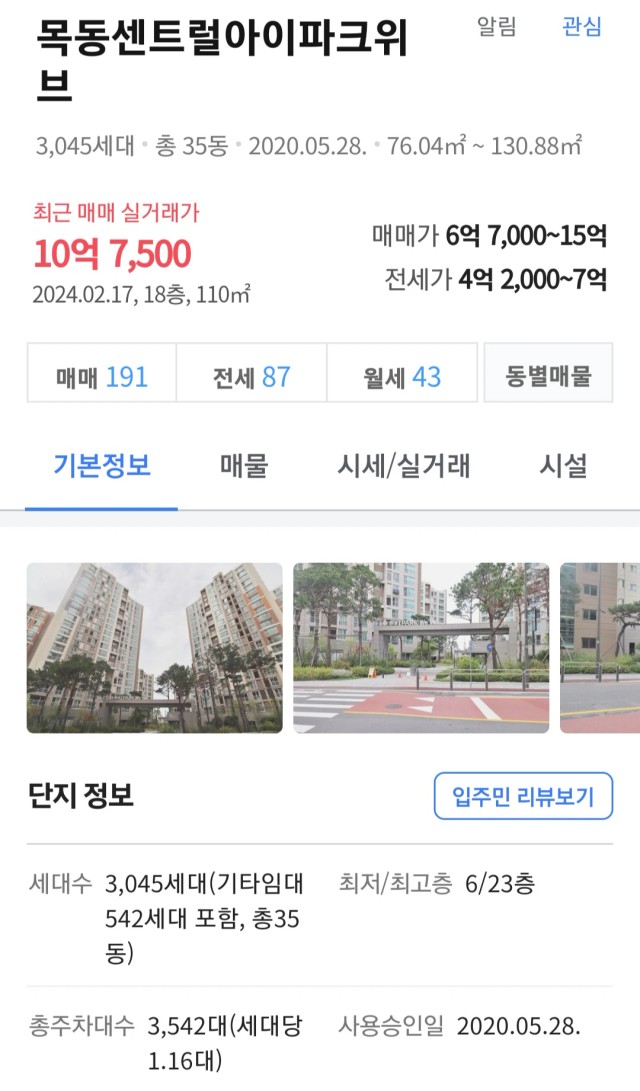The image size is (640, 1091).
Task: Open the third, partly visible photo
Action: pos(600,647)
